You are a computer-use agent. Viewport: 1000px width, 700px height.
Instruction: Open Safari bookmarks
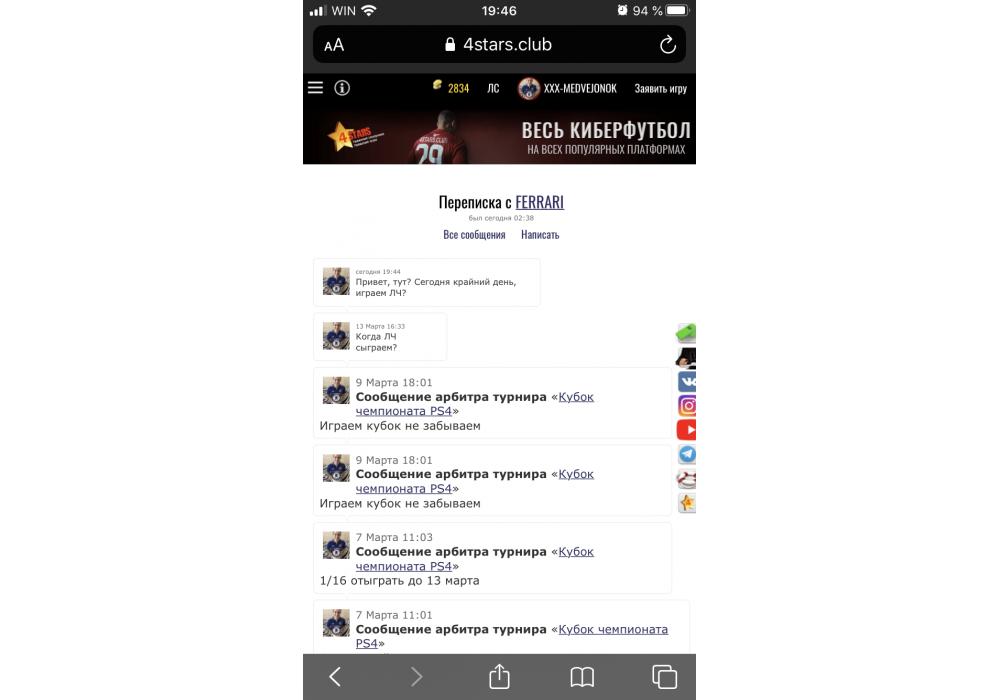tap(582, 677)
